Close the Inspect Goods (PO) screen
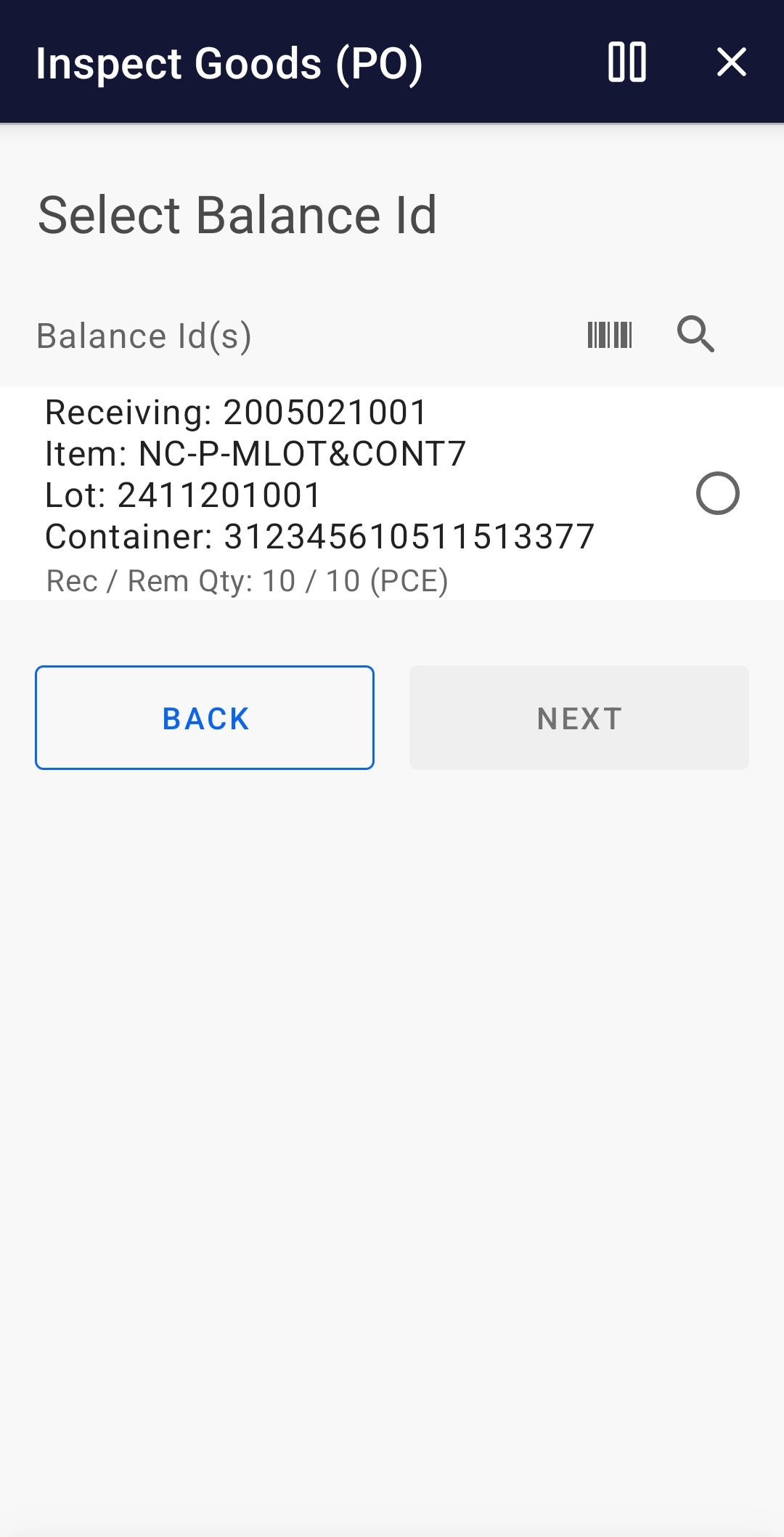 731,63
